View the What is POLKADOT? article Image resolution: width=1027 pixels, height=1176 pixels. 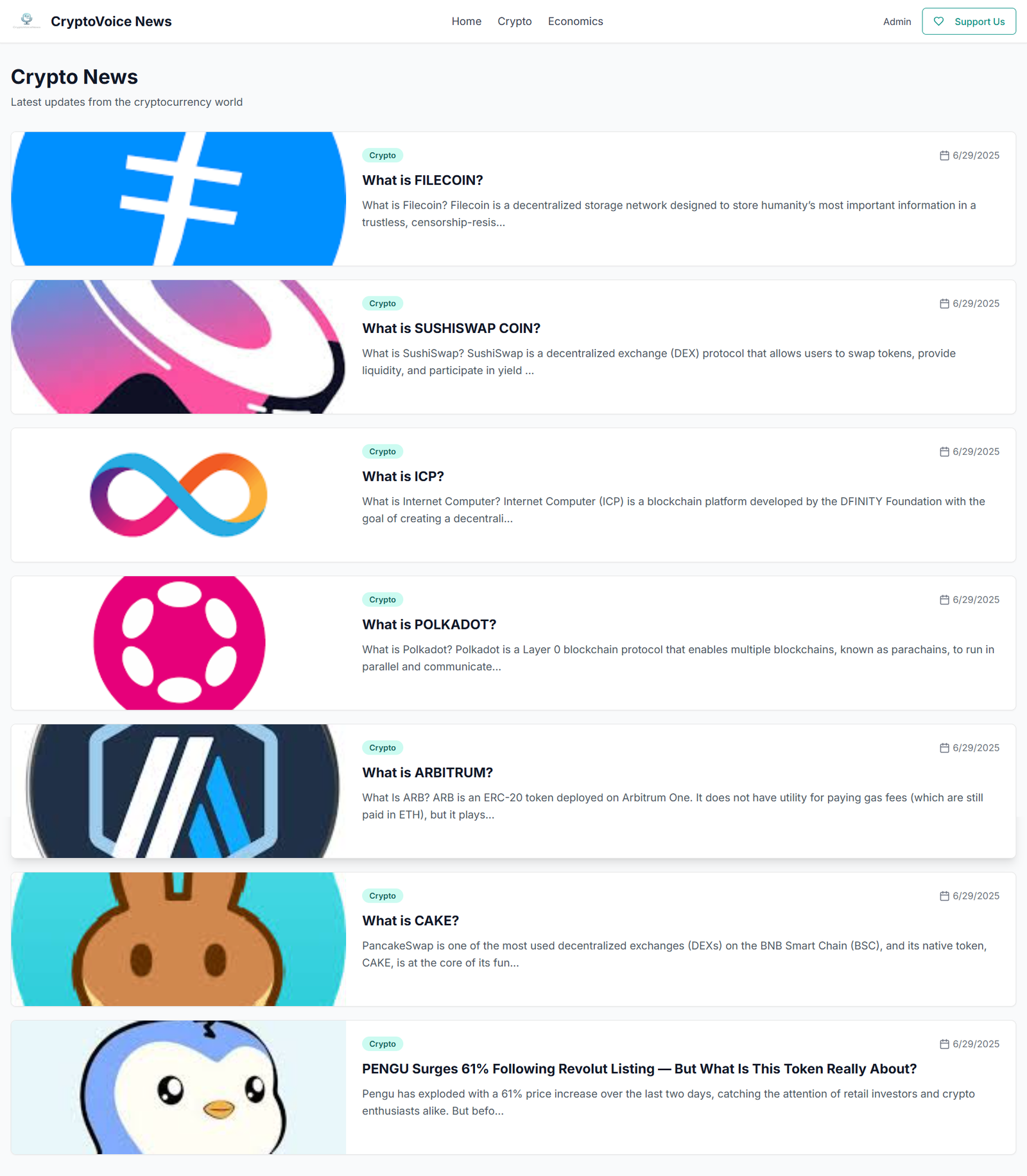coord(429,625)
